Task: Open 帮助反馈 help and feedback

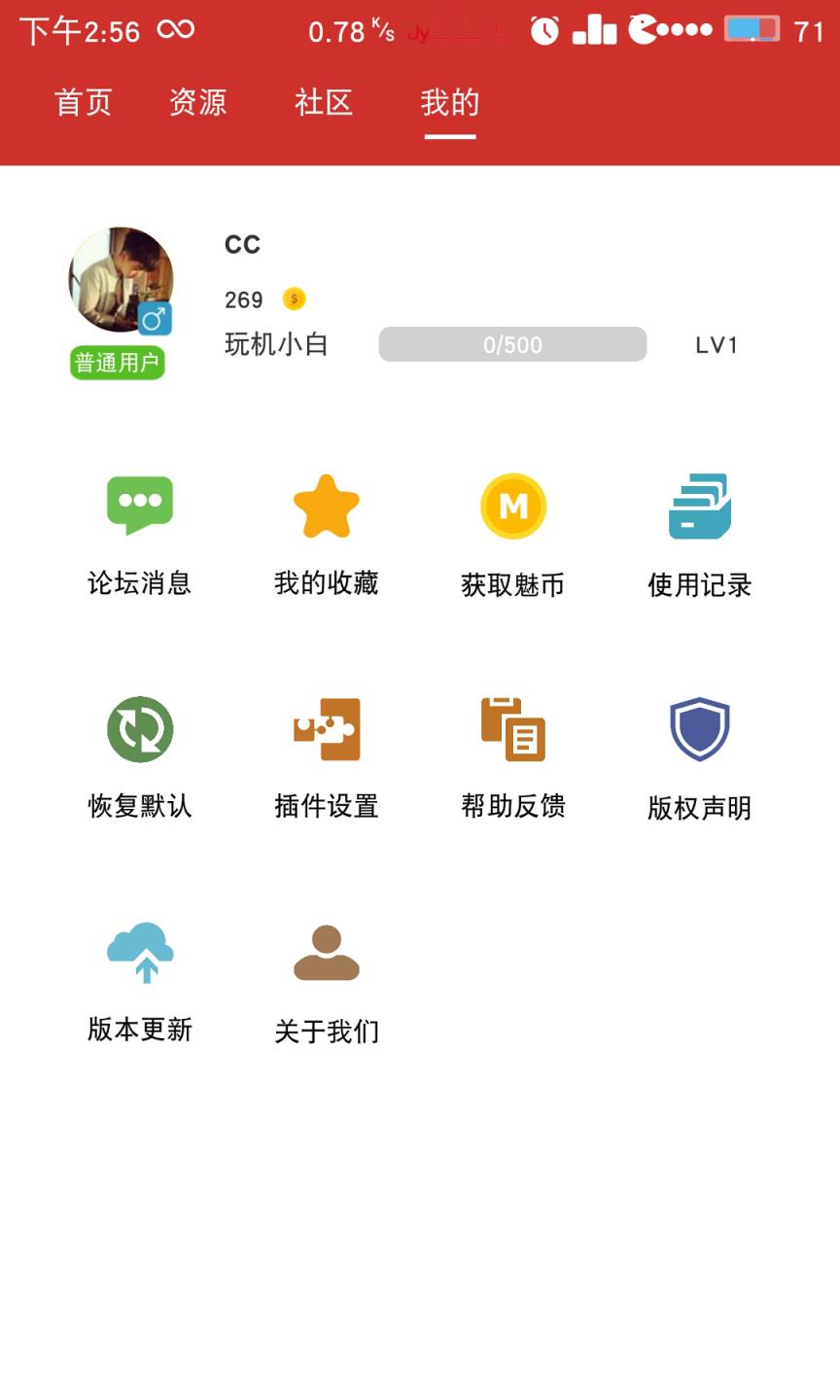Action: click(x=512, y=729)
